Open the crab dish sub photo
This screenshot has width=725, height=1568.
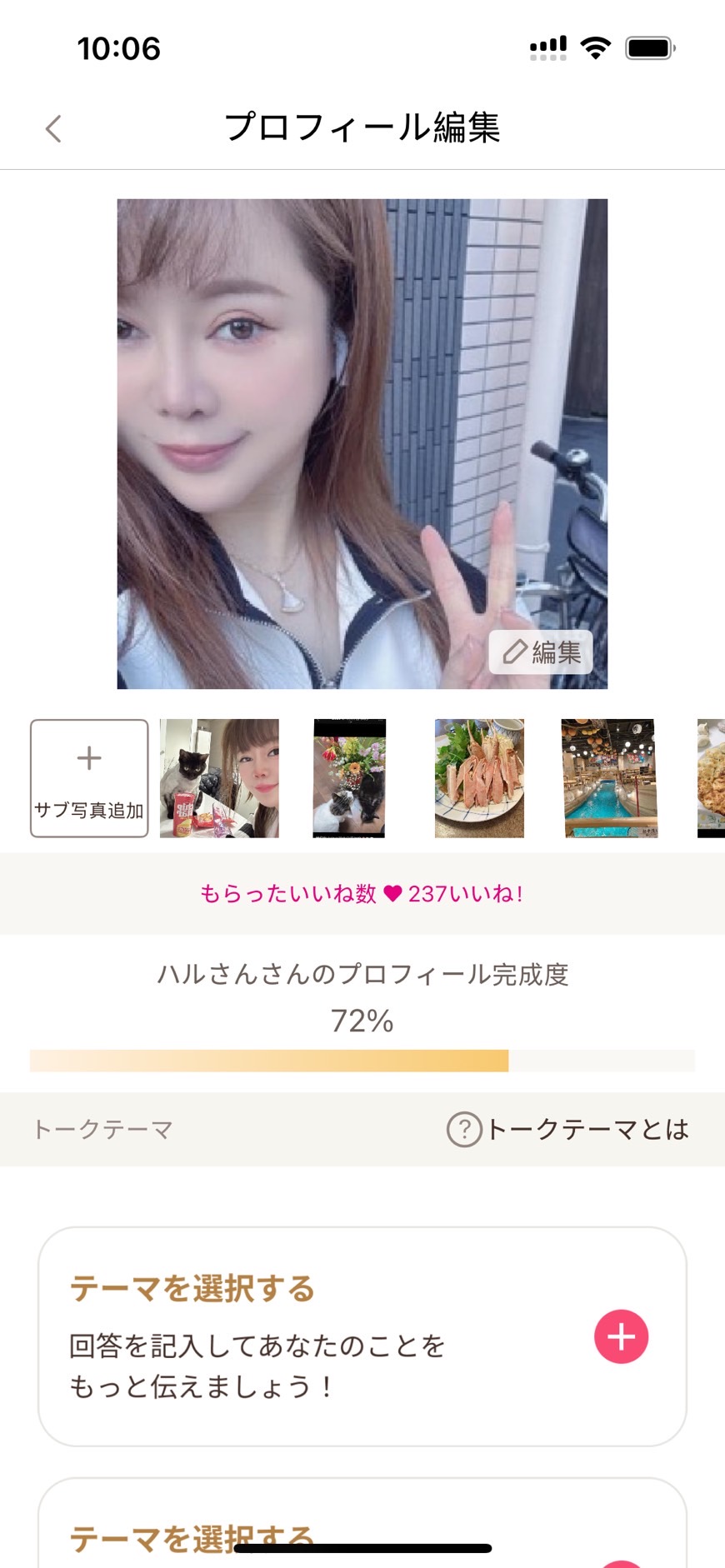point(479,778)
